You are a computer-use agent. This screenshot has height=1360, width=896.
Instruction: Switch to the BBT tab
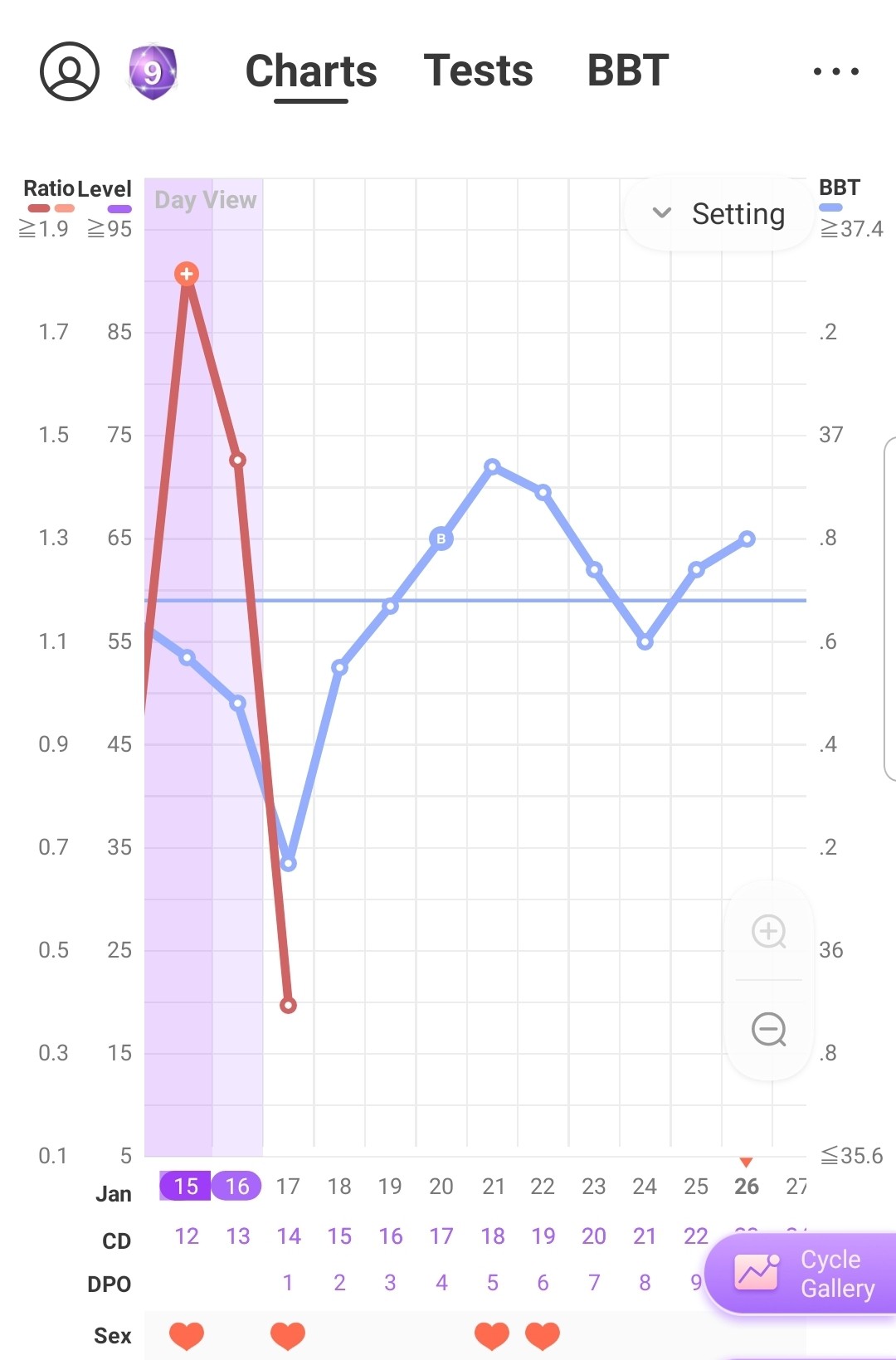628,71
